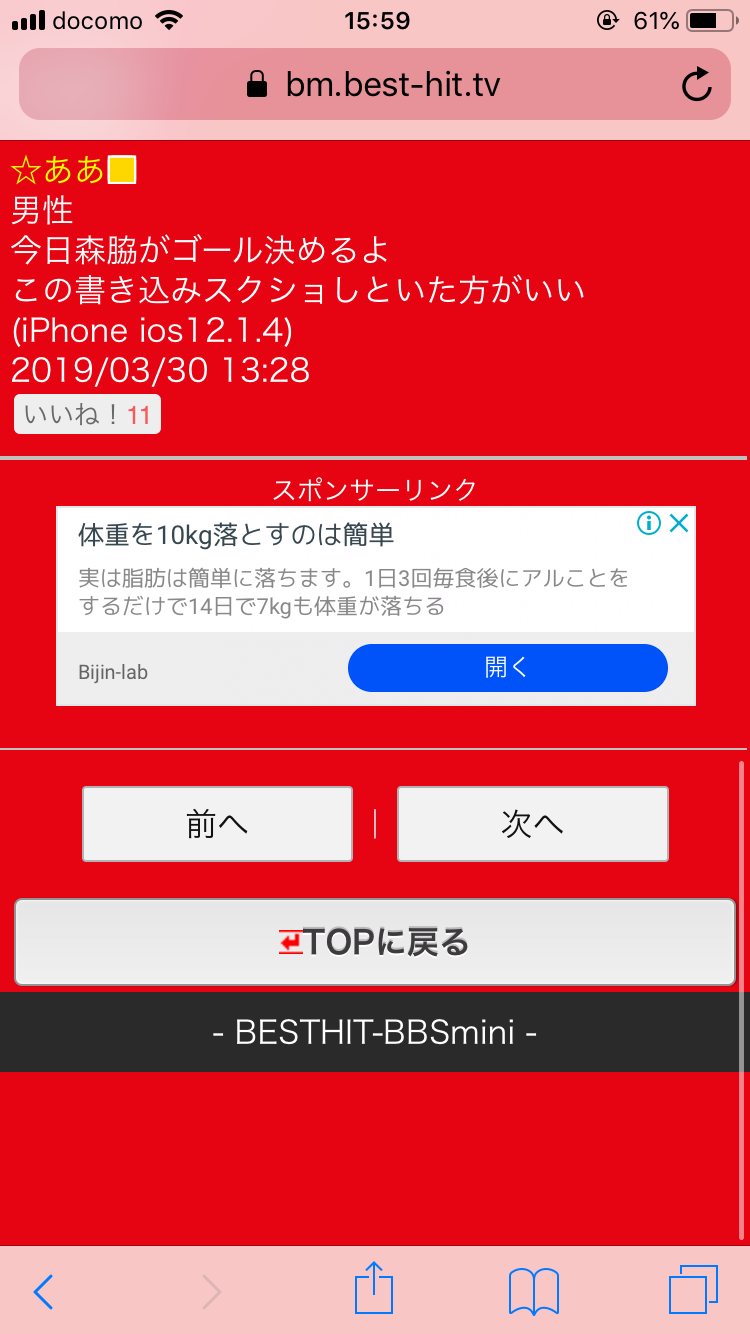Go to the previous page with 前へ

pyautogui.click(x=217, y=824)
